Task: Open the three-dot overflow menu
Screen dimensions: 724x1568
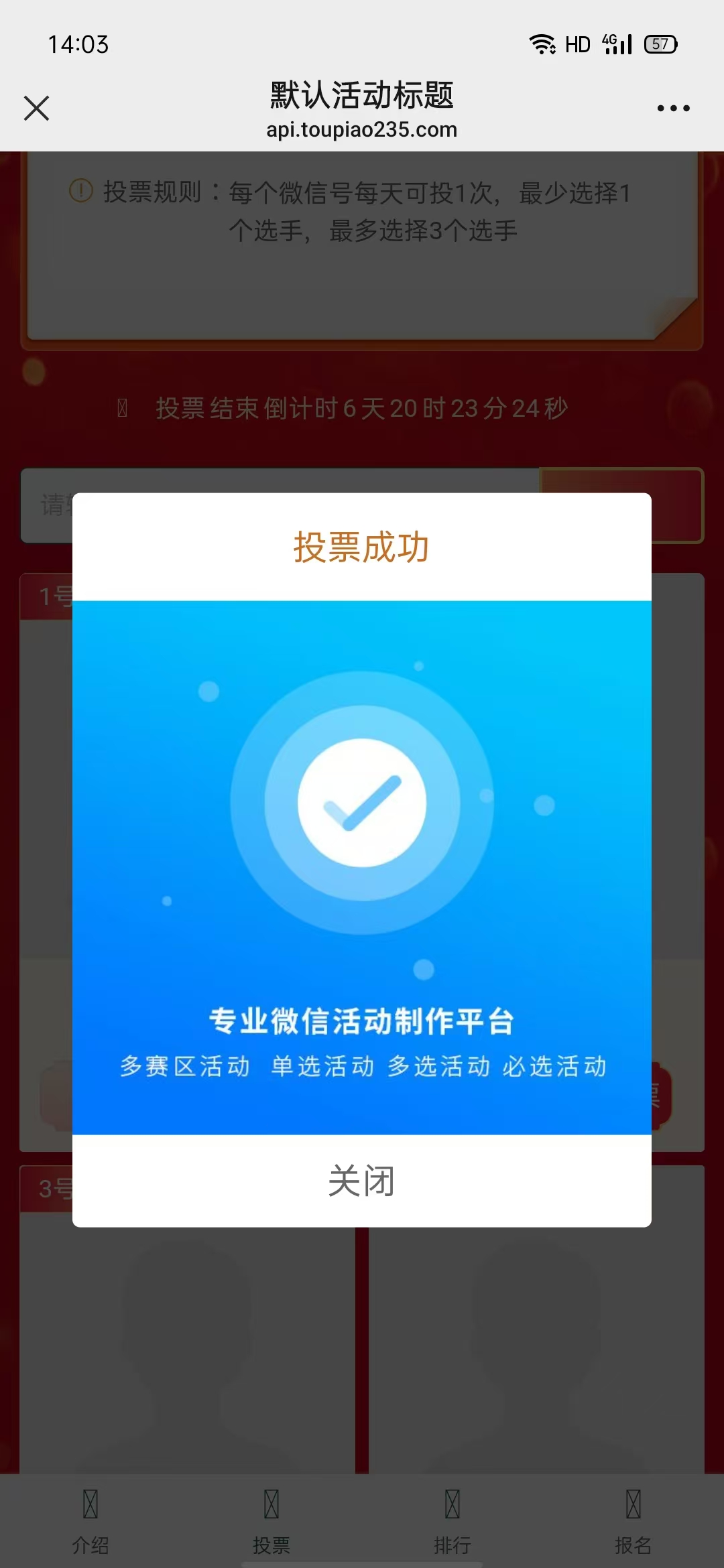Action: tap(673, 108)
